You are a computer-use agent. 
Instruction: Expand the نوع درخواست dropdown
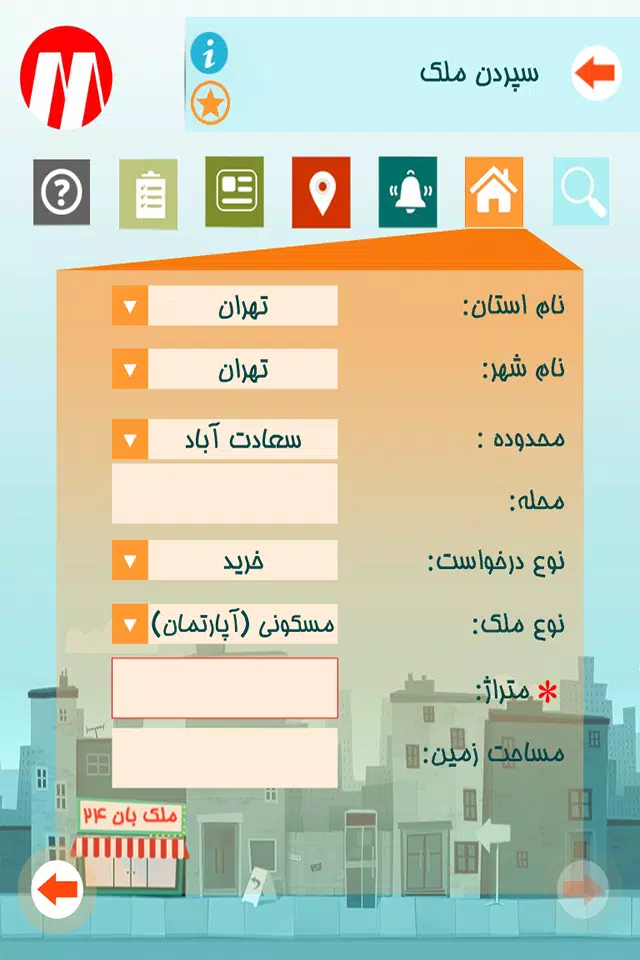coord(225,560)
